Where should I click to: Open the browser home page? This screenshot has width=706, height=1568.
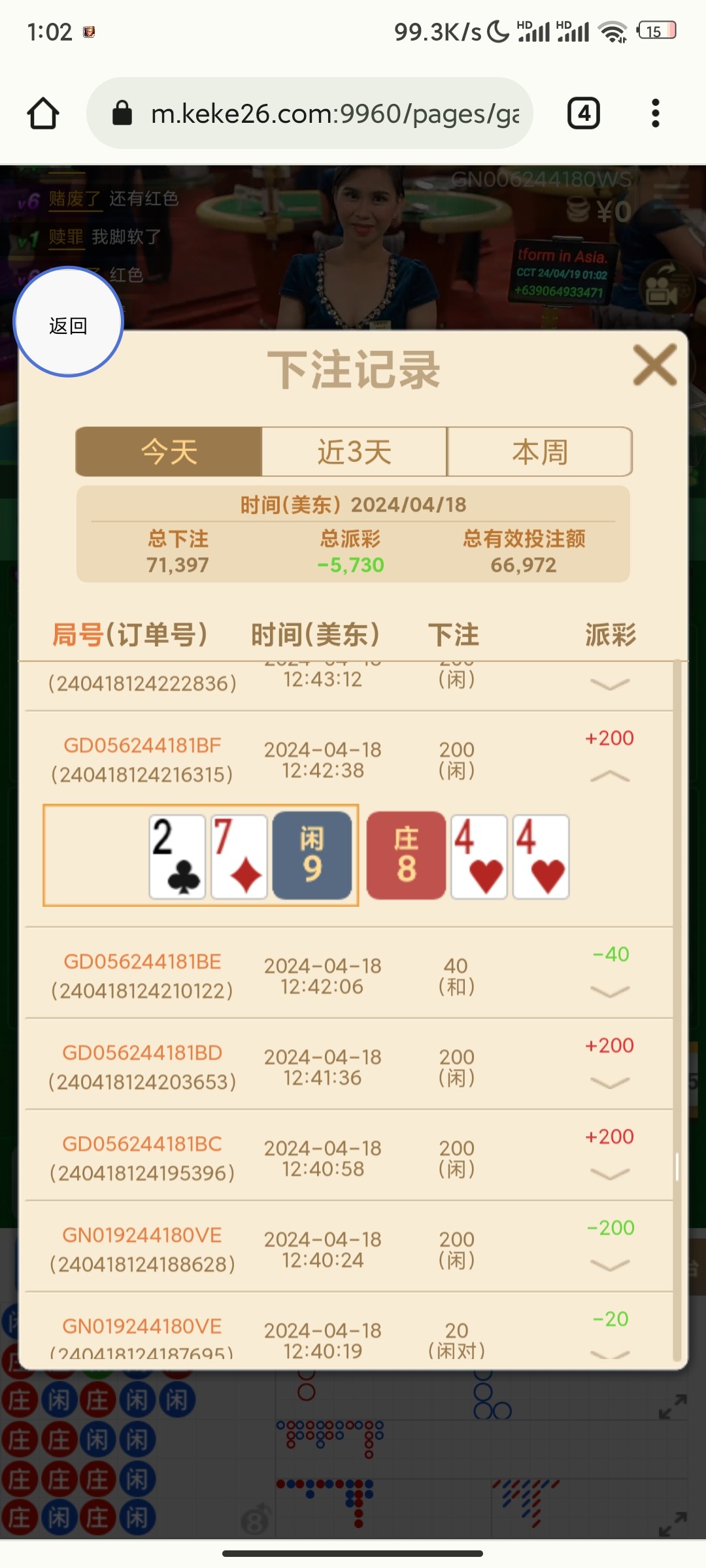[43, 114]
